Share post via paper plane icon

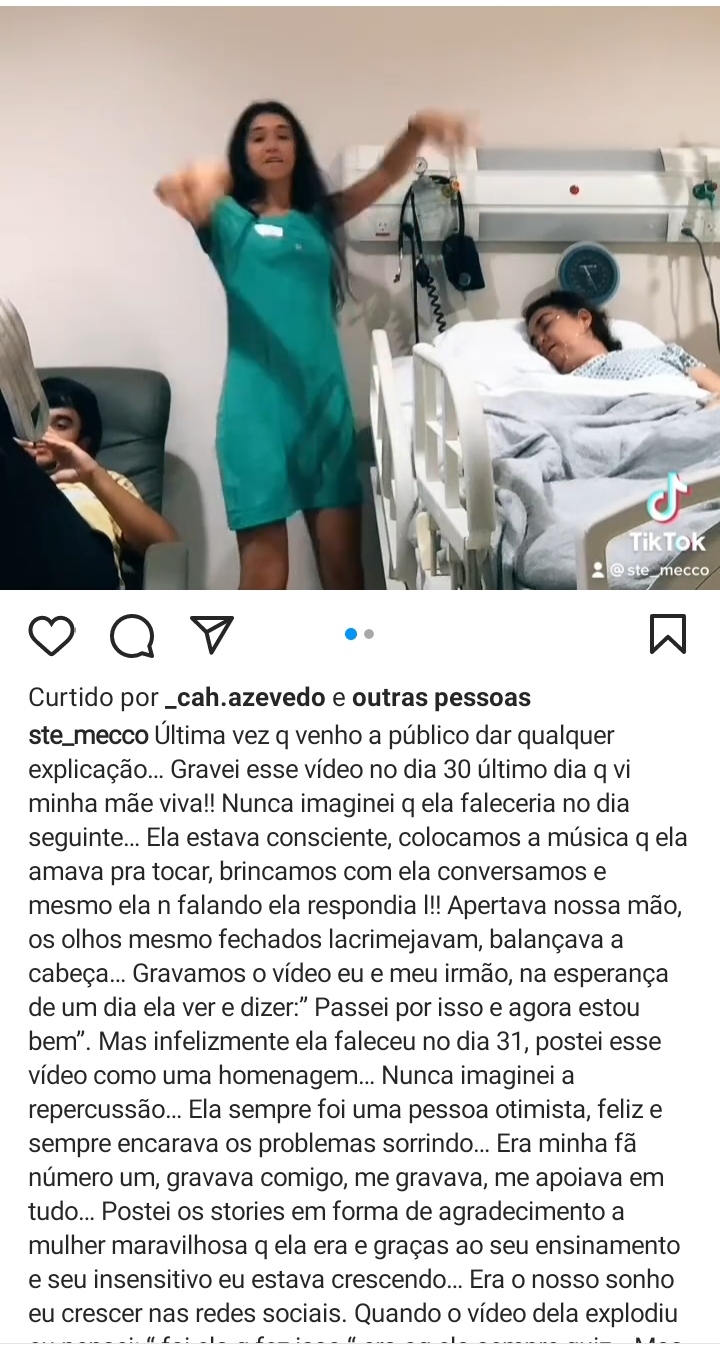(x=211, y=634)
